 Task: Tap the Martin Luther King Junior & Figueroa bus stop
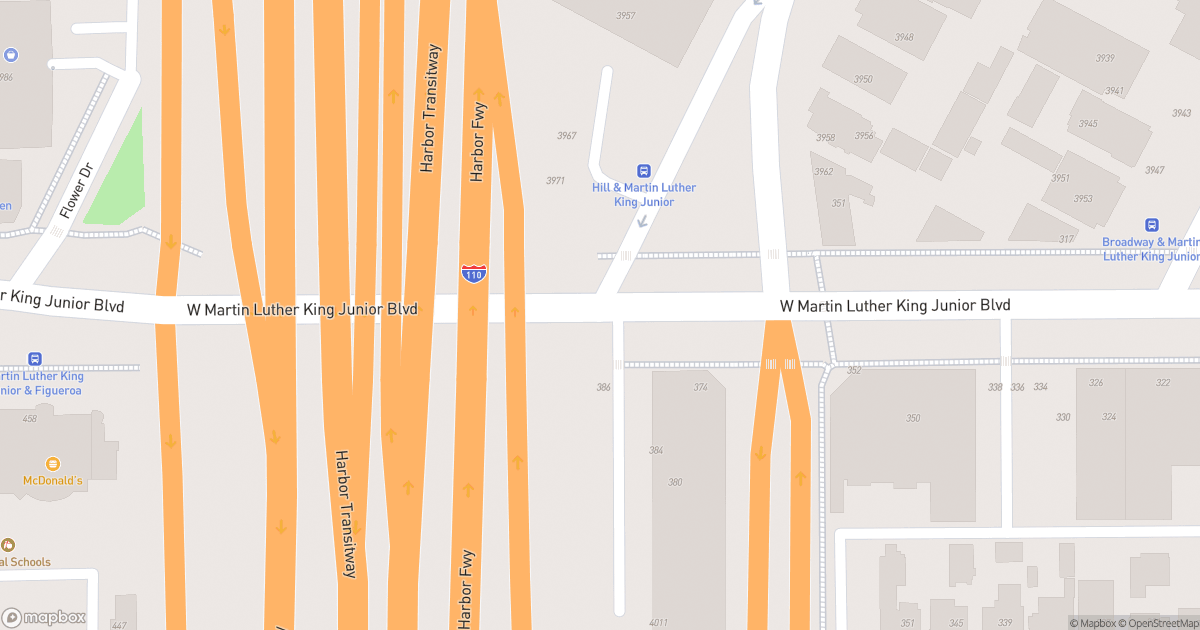(x=36, y=359)
